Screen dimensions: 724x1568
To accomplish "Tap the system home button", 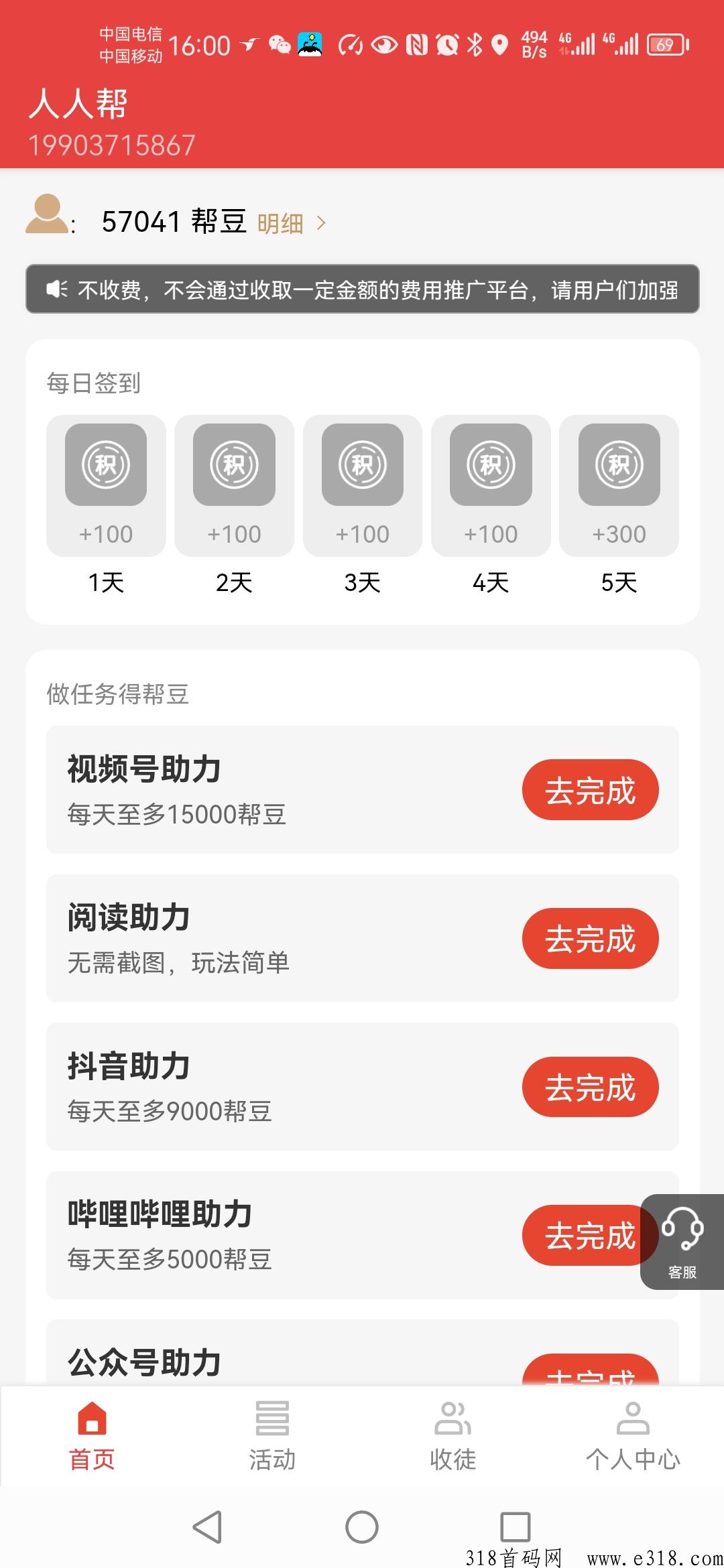I will click(x=362, y=1528).
